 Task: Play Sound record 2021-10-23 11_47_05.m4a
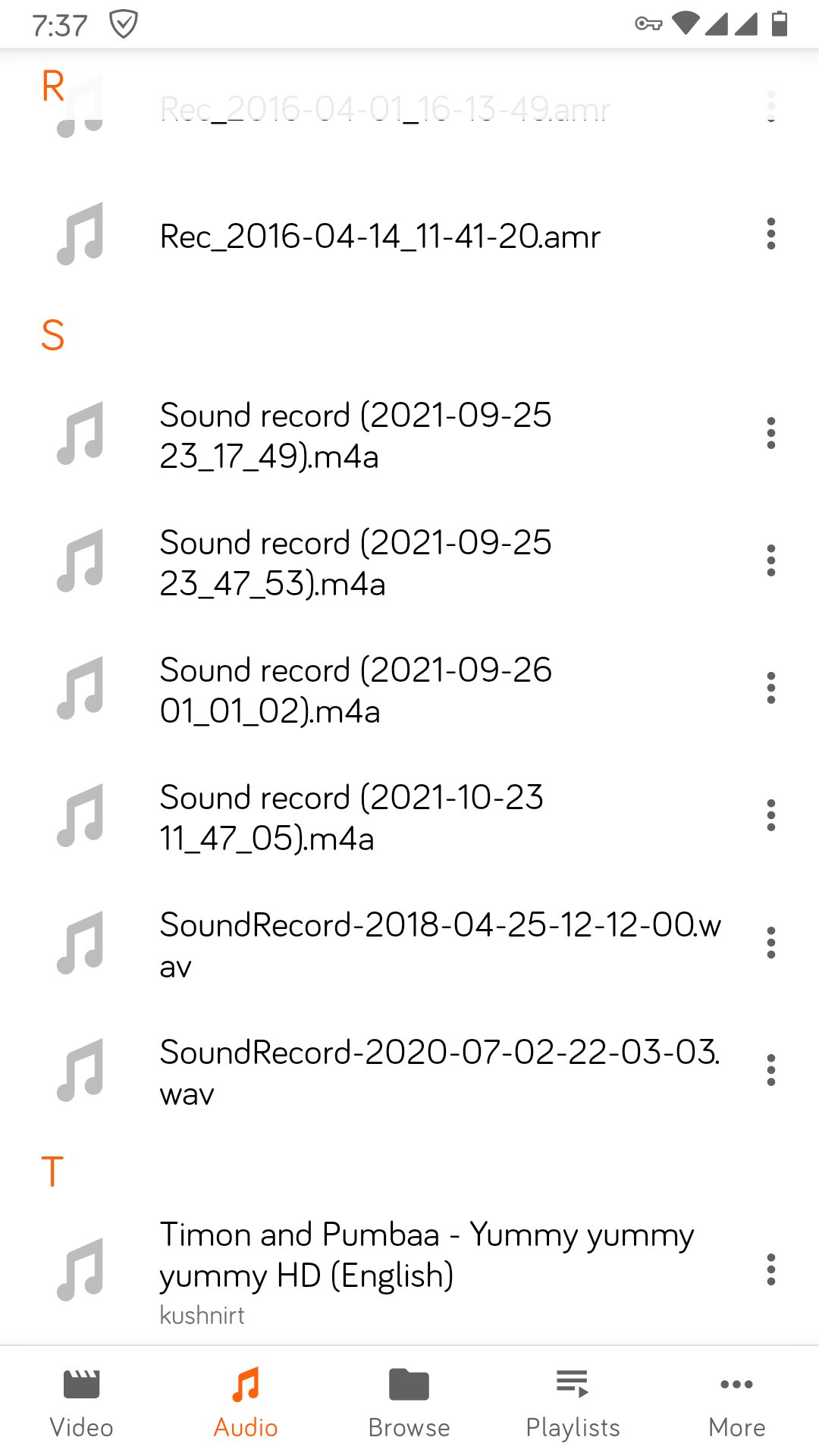tap(409, 817)
